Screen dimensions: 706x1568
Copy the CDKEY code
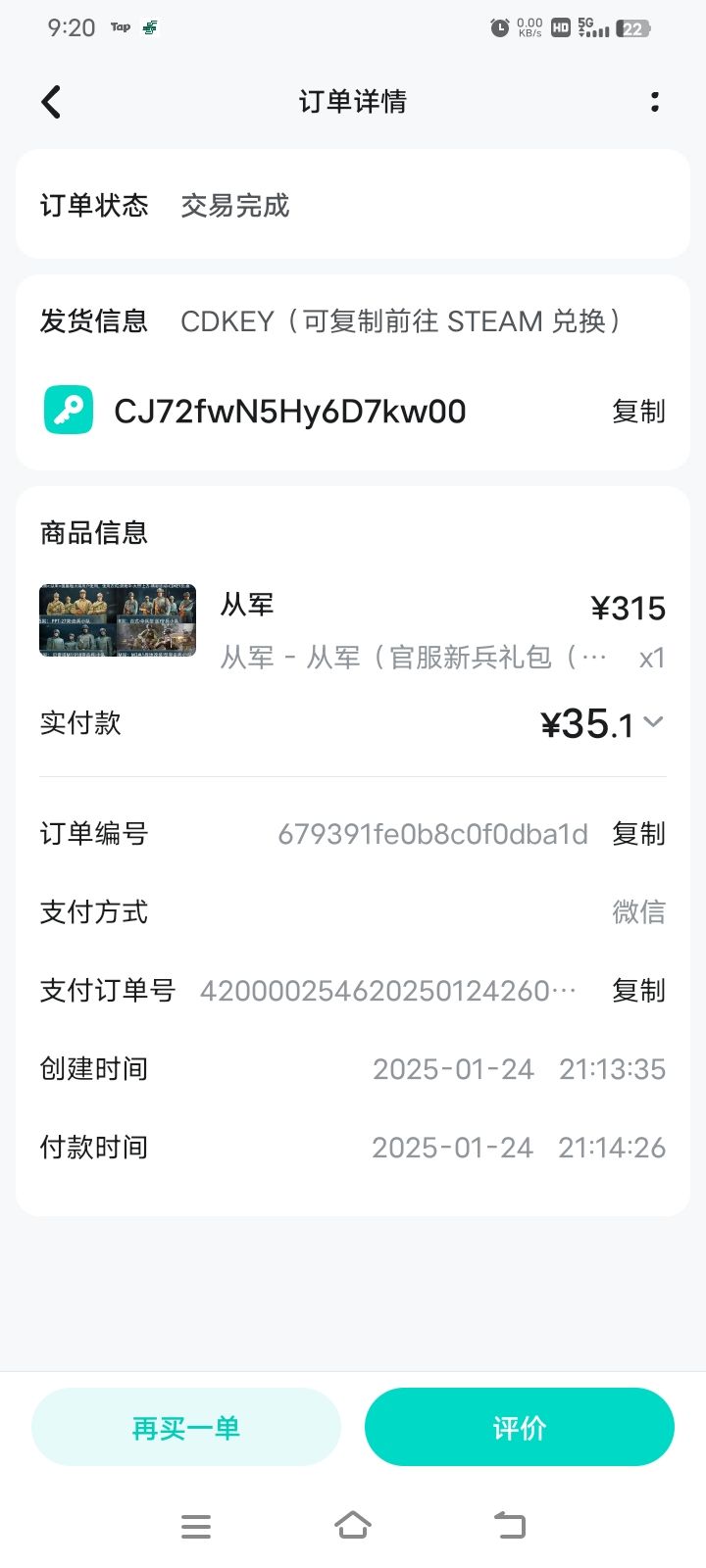pos(638,412)
